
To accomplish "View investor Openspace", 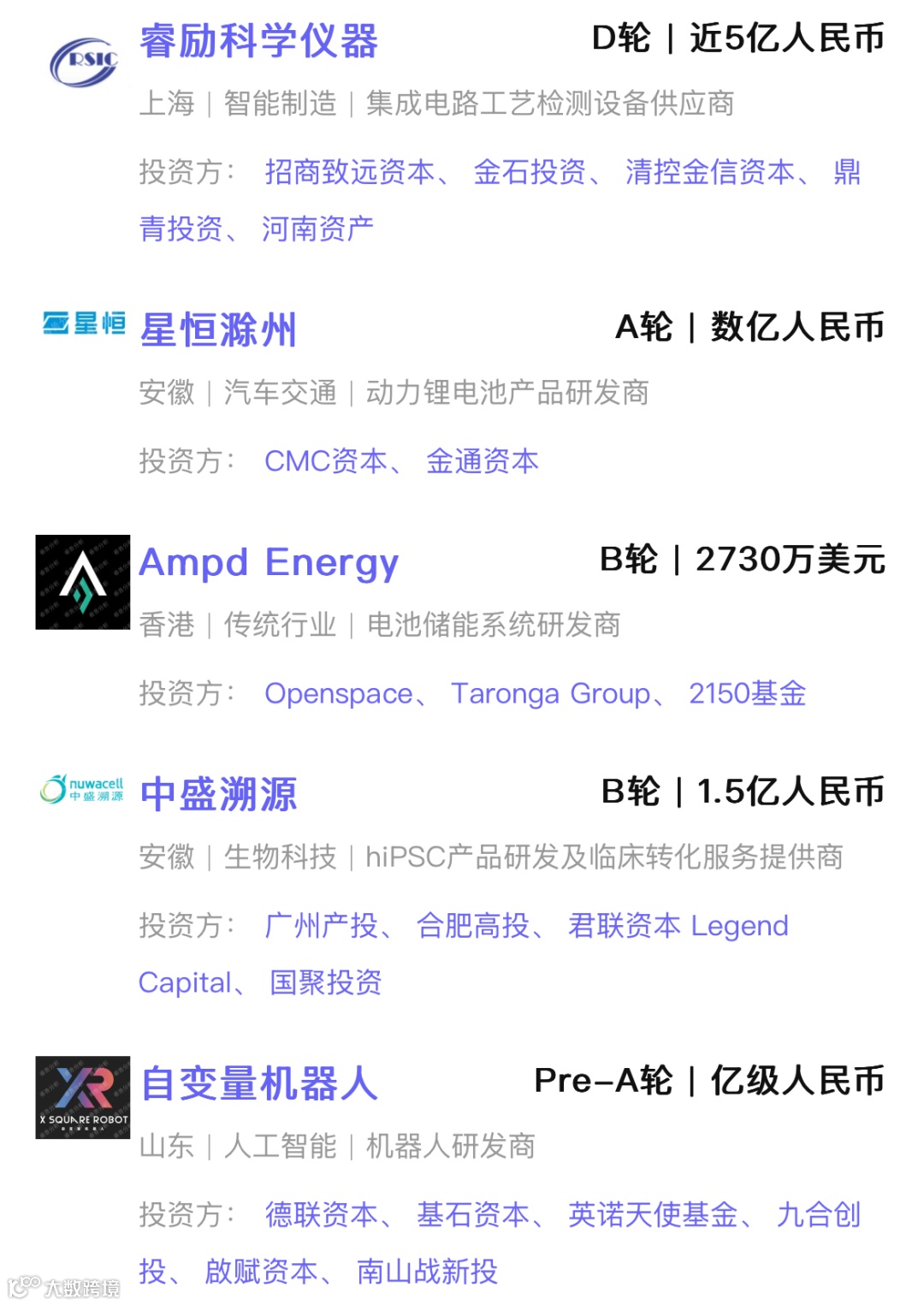I will pos(339,693).
